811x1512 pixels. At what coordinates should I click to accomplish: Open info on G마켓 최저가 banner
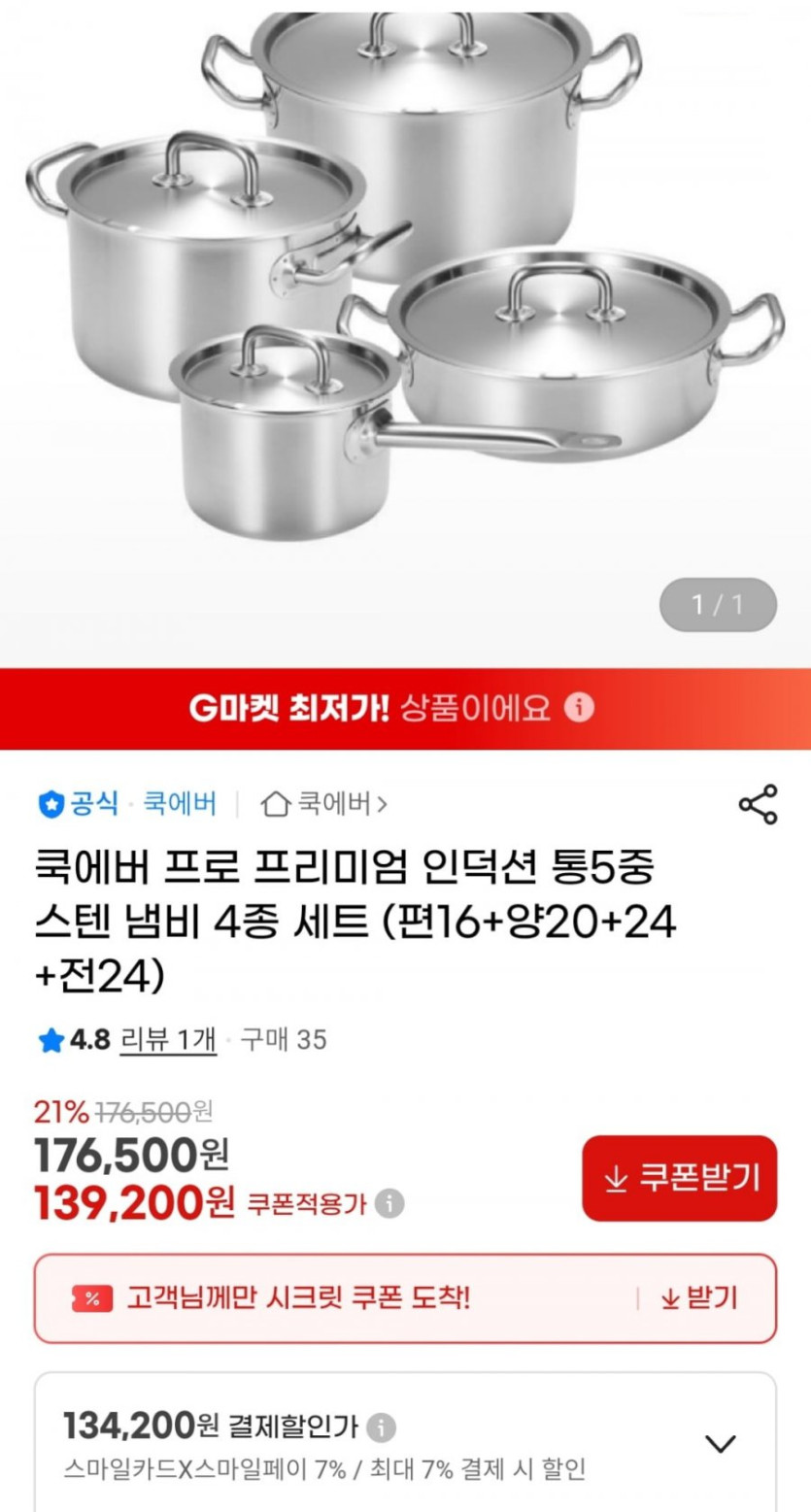tap(579, 707)
